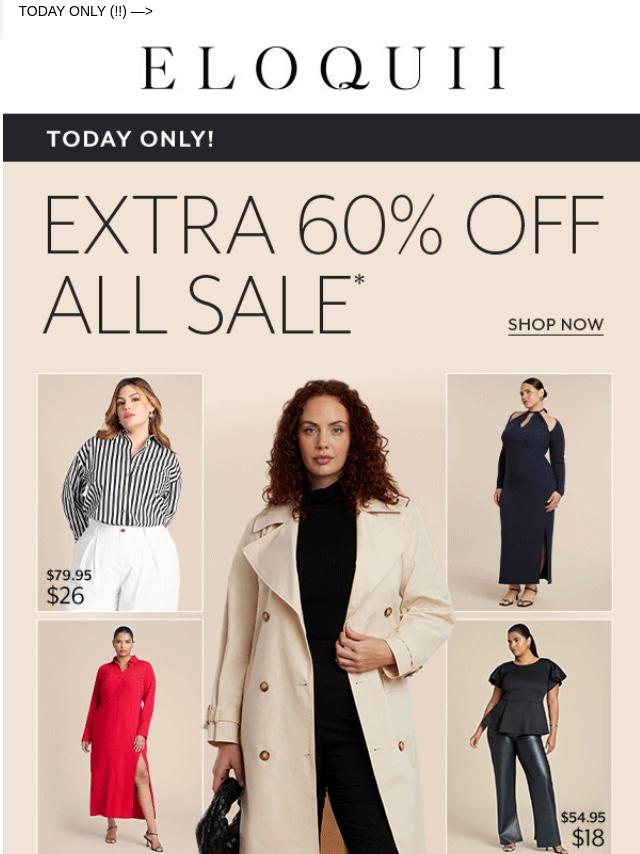Open the striped shirt tile priced $26

(120, 492)
